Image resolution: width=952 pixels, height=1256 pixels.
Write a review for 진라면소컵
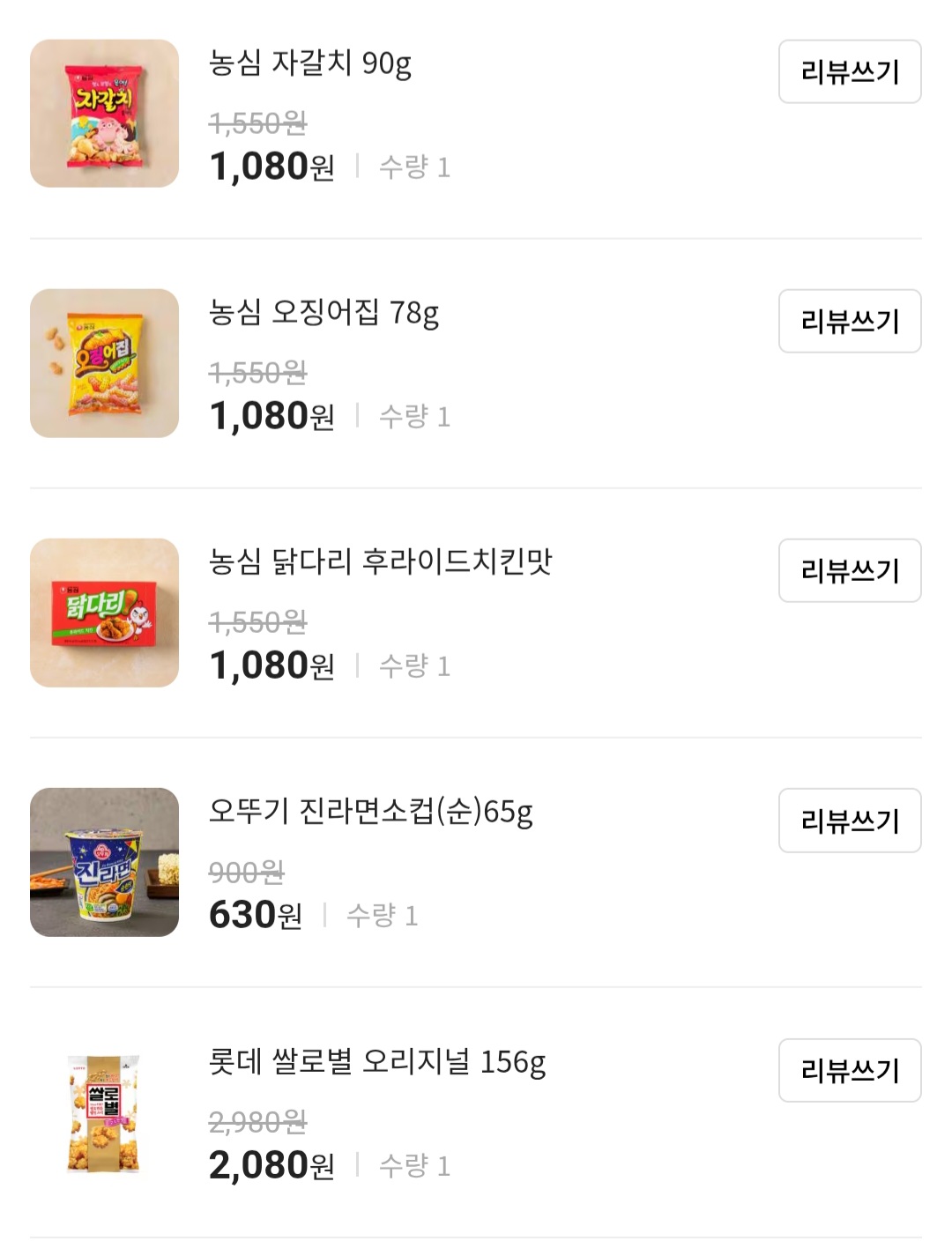(x=849, y=820)
